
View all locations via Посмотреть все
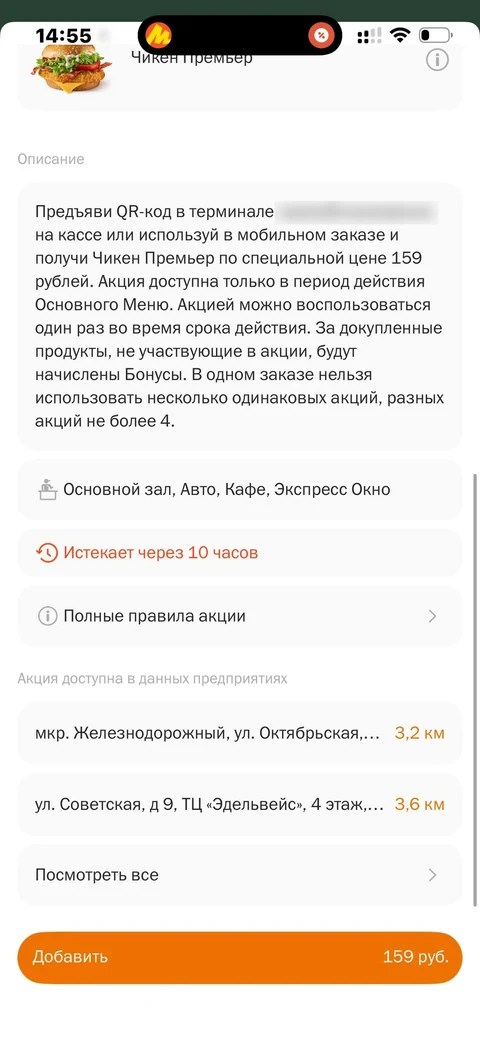pos(239,875)
